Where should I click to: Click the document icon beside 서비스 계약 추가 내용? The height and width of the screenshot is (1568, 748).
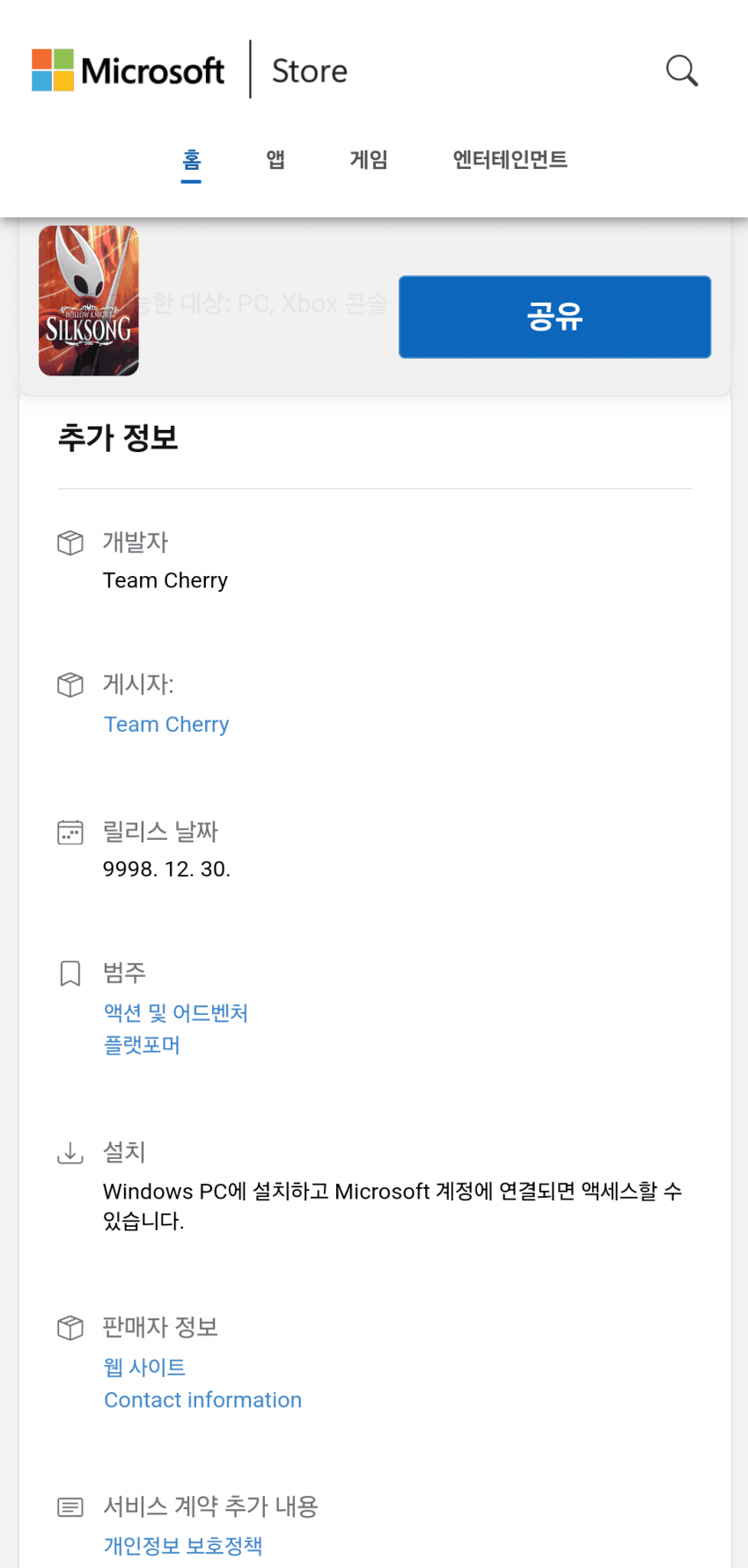(x=70, y=1506)
